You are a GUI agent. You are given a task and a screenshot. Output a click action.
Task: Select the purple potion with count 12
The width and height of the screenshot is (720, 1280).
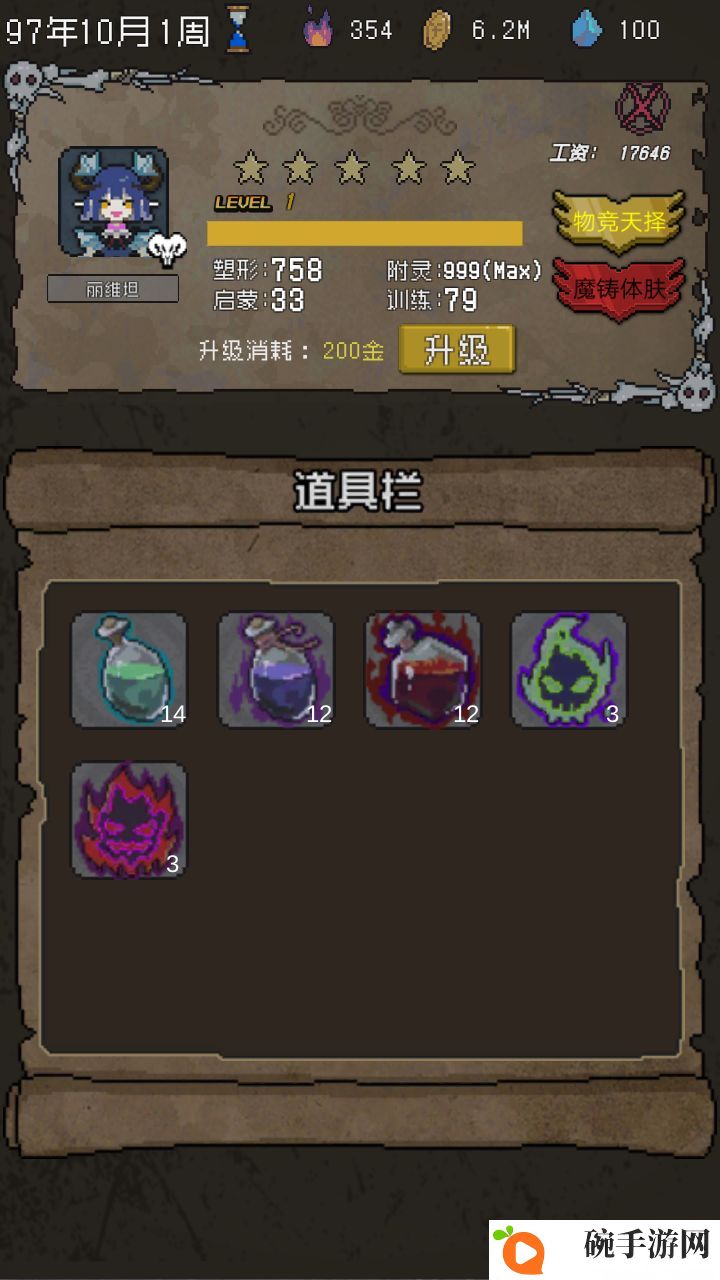point(276,669)
